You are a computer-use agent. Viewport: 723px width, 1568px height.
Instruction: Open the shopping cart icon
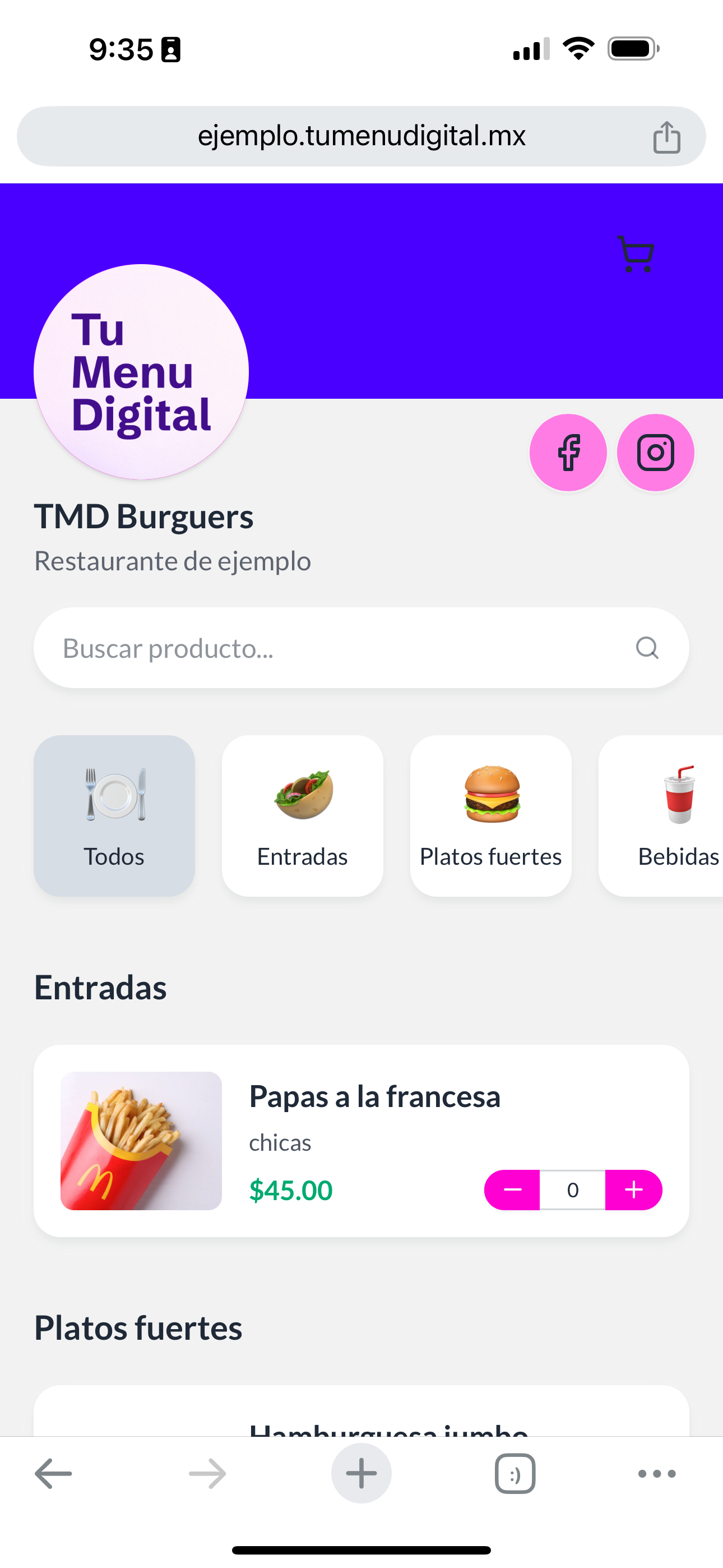(x=635, y=254)
